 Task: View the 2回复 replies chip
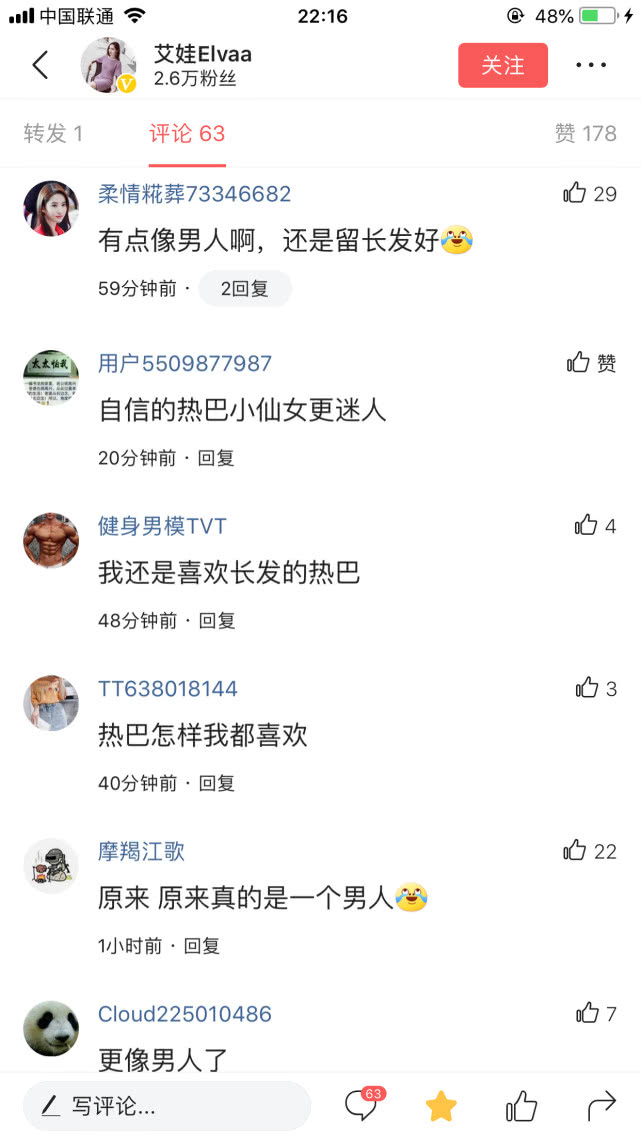click(x=245, y=289)
